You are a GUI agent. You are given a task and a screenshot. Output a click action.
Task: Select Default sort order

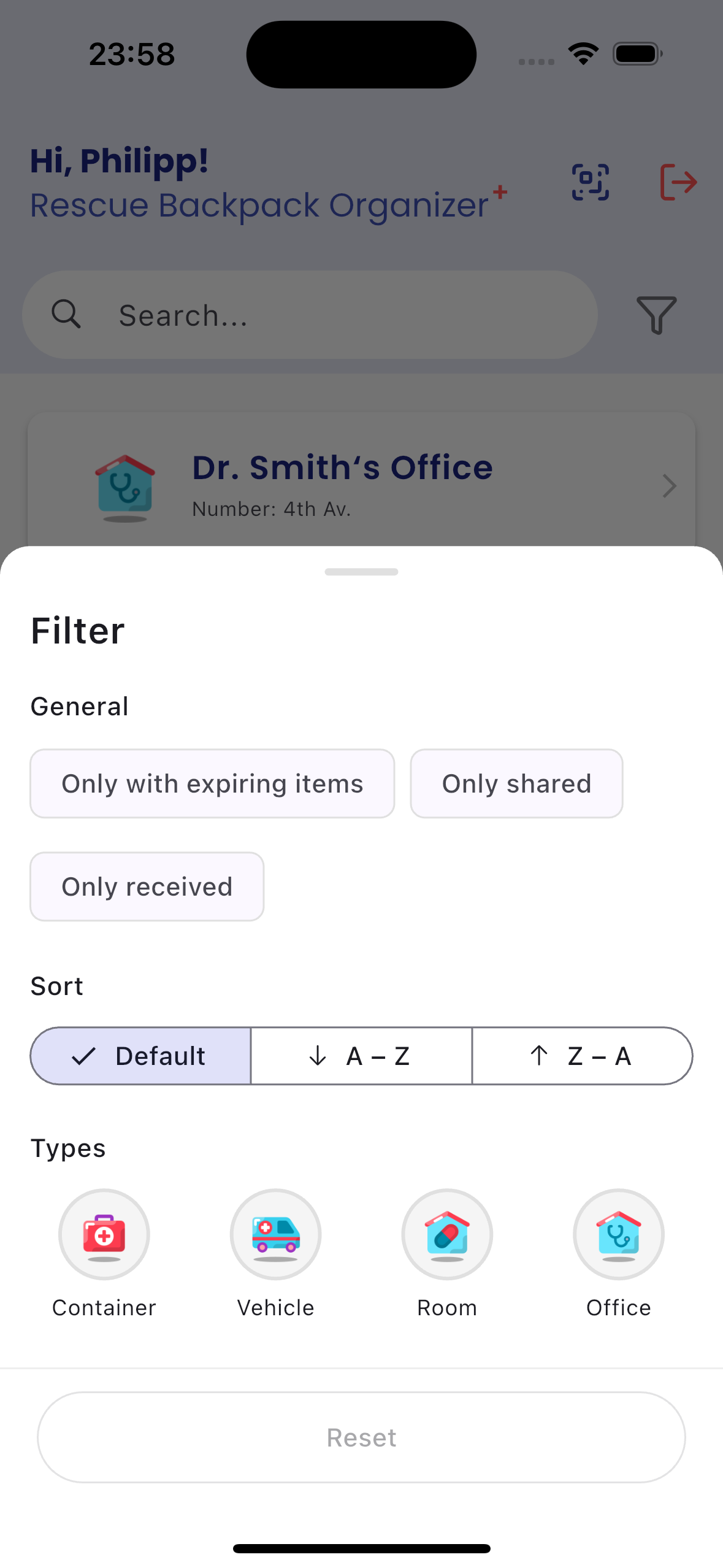click(140, 1056)
